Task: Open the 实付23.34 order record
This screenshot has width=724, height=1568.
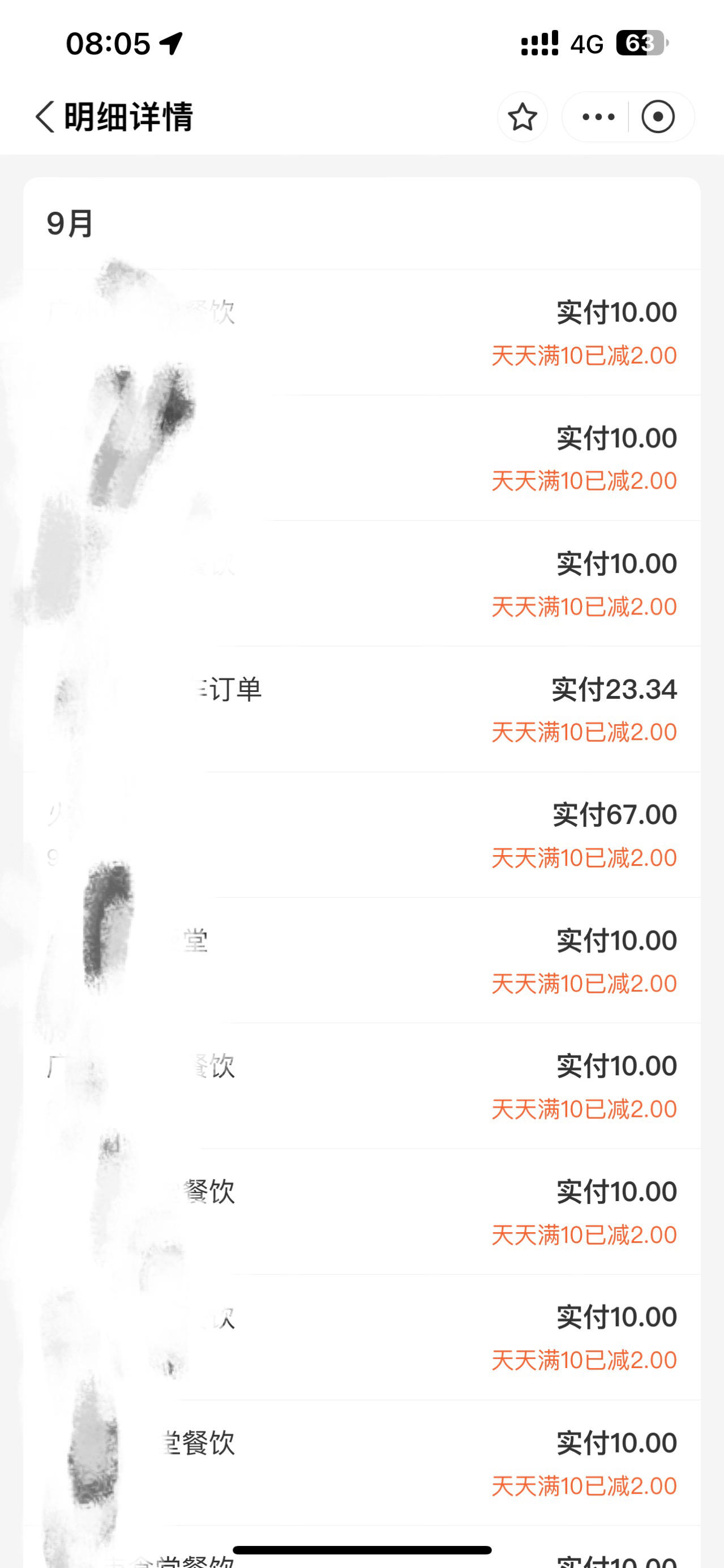Action: [362, 709]
